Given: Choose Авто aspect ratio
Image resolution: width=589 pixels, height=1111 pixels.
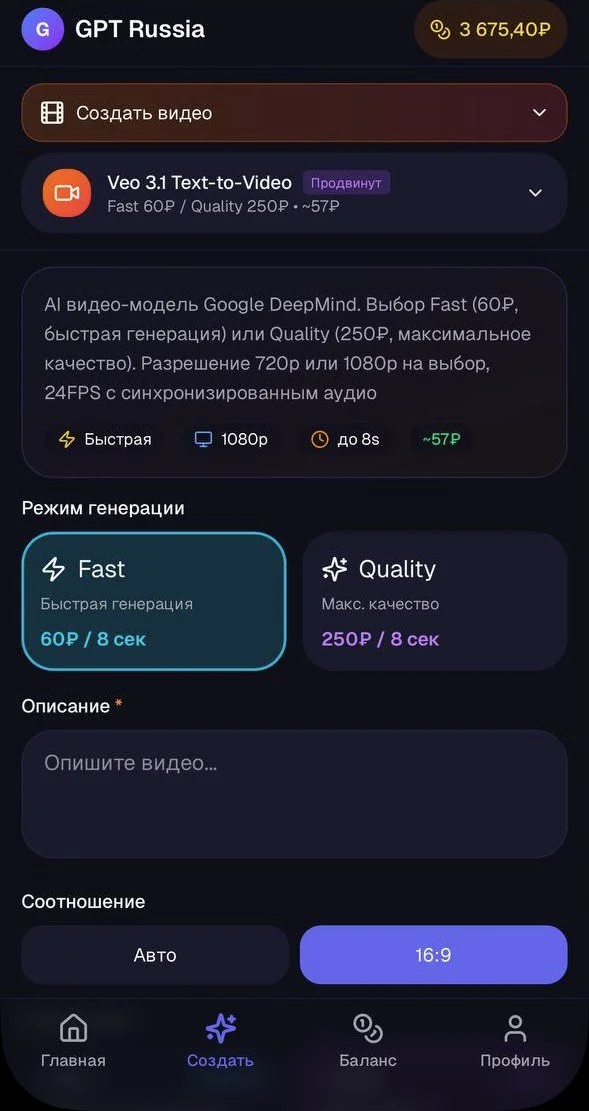Looking at the screenshot, I should pos(155,955).
